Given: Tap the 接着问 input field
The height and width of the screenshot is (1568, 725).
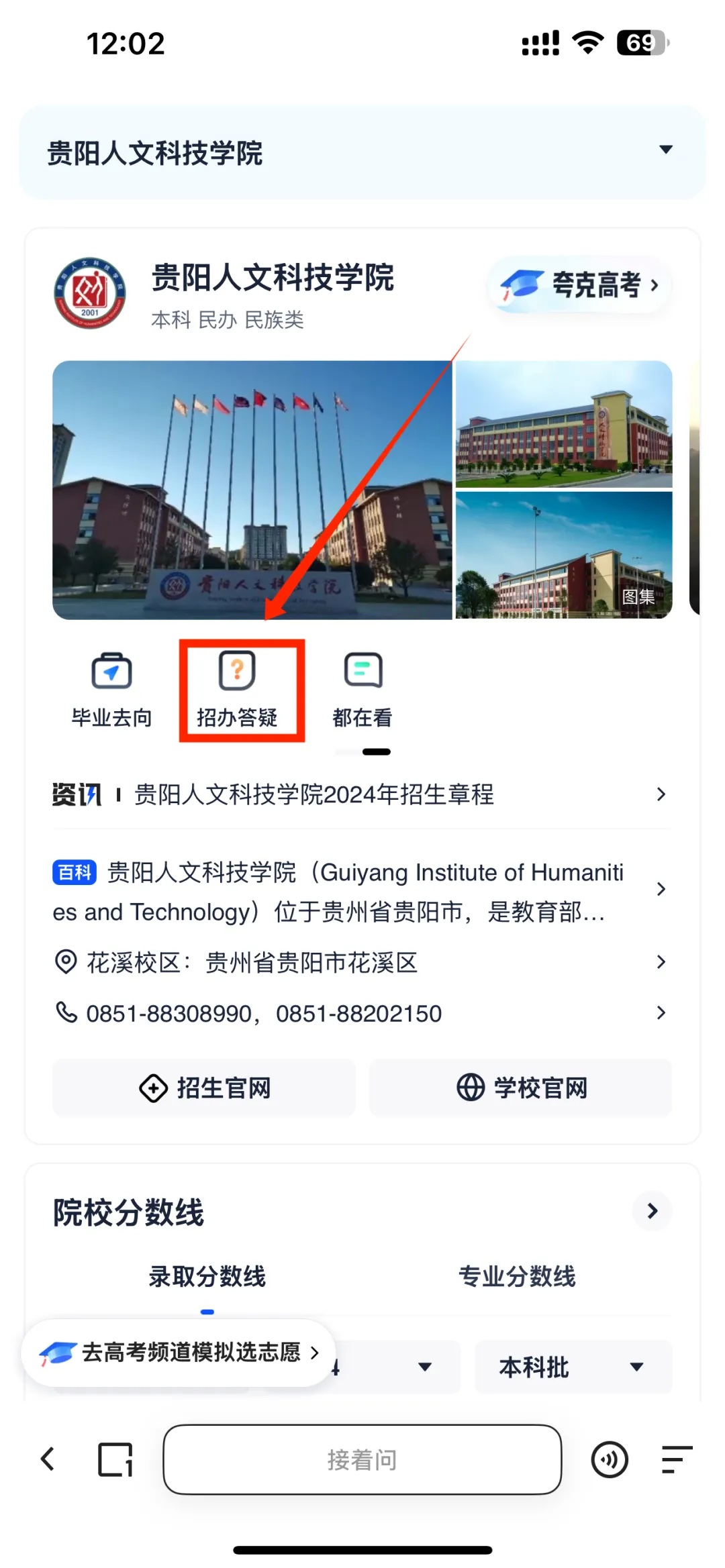Looking at the screenshot, I should [362, 1460].
